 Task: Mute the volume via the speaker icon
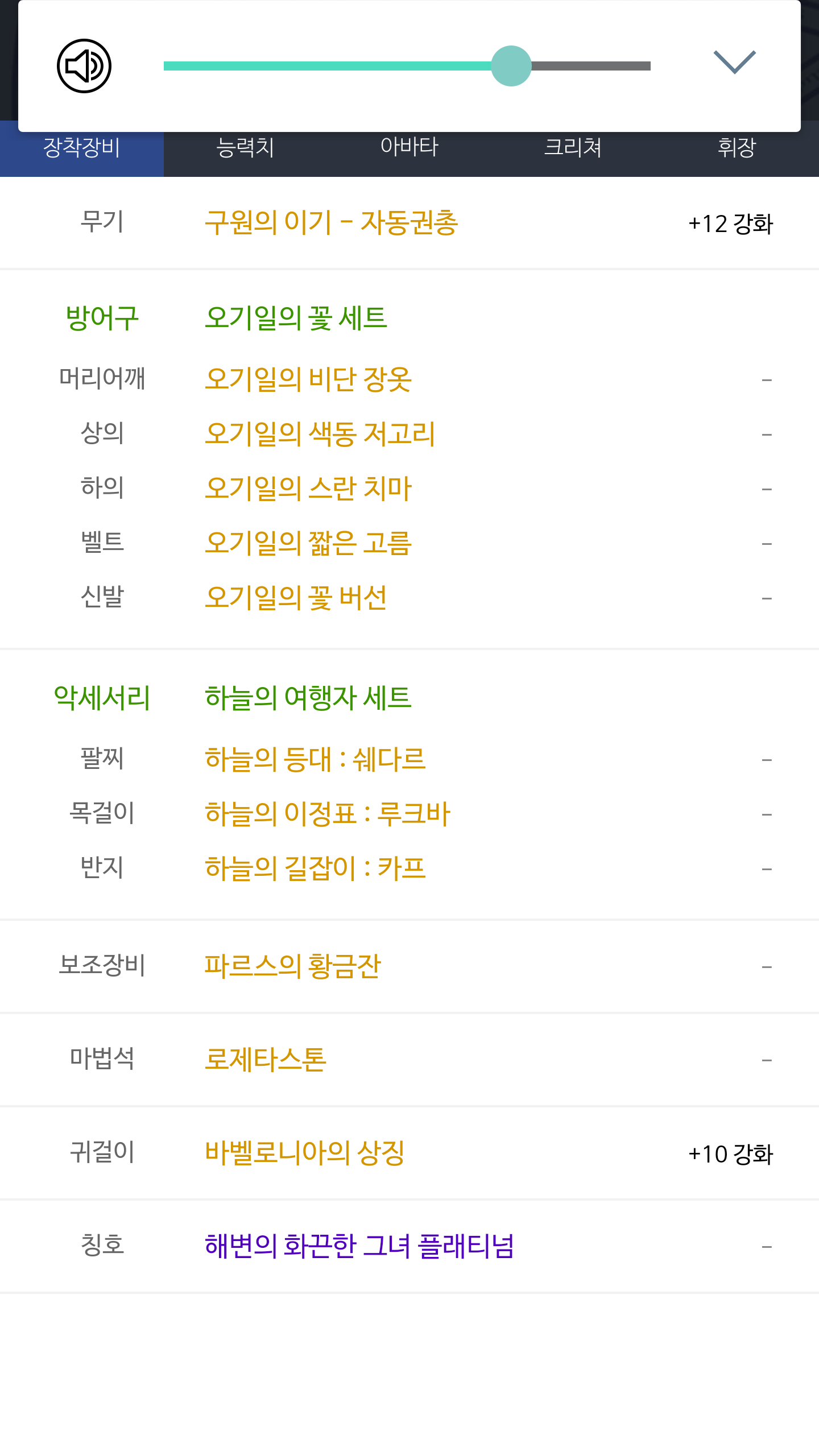click(84, 66)
